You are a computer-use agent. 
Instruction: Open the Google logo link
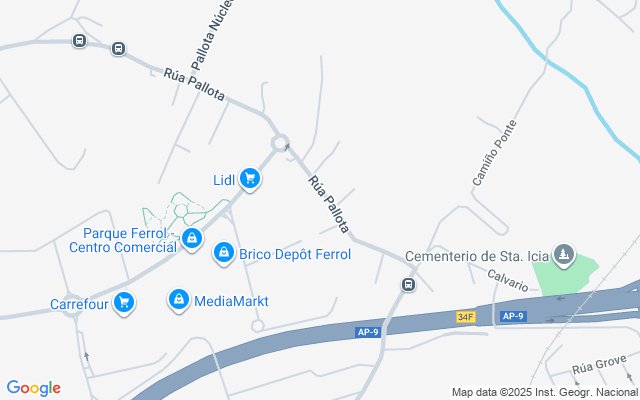(x=34, y=388)
